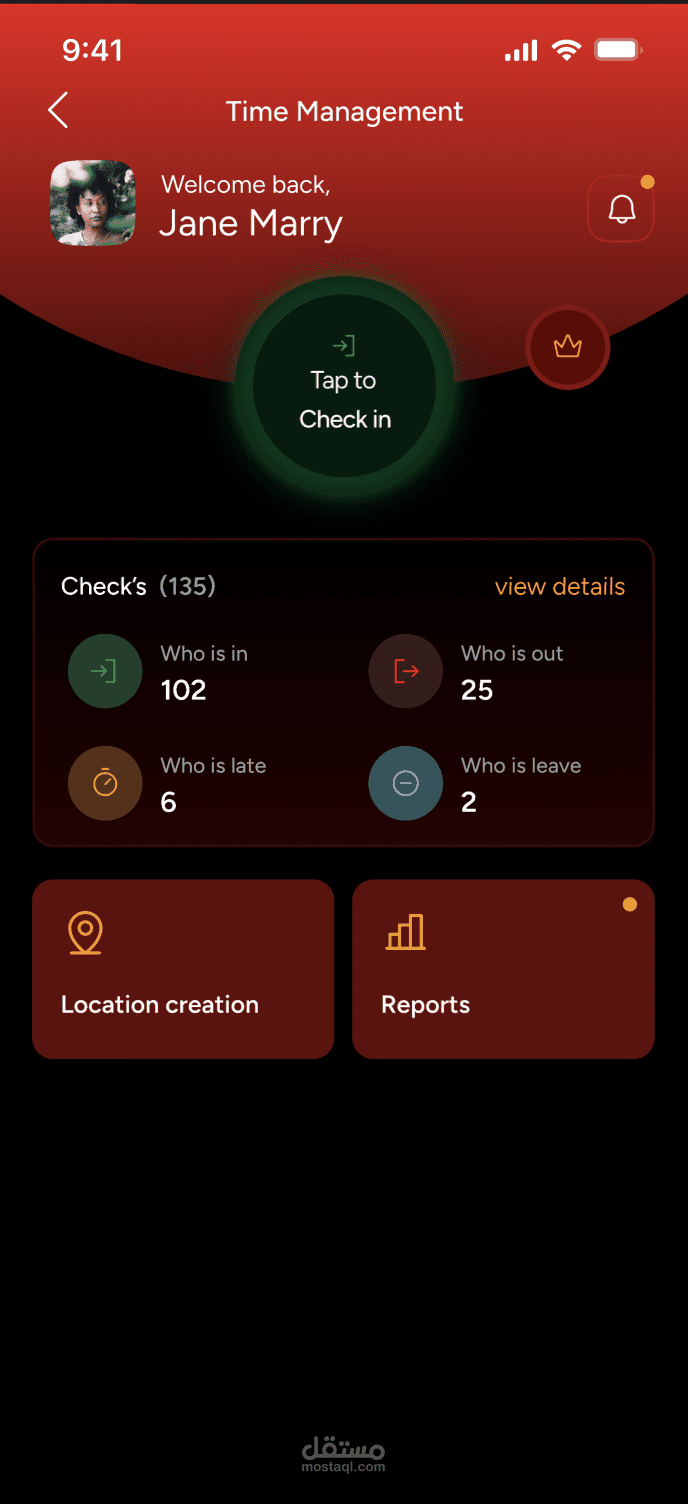This screenshot has height=1504, width=688.
Task: Open the notifications bell
Action: tap(621, 209)
